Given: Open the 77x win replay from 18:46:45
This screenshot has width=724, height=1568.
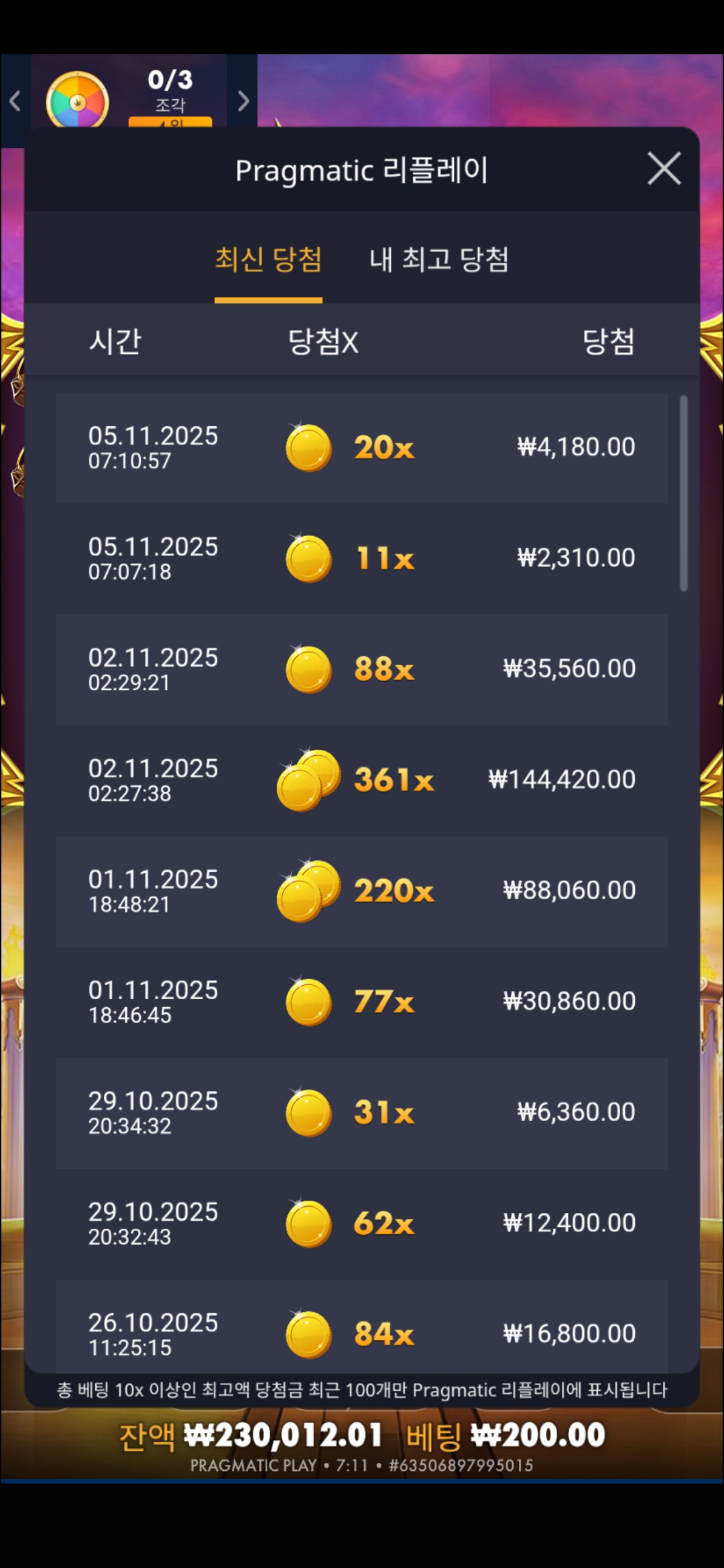Looking at the screenshot, I should [362, 1002].
